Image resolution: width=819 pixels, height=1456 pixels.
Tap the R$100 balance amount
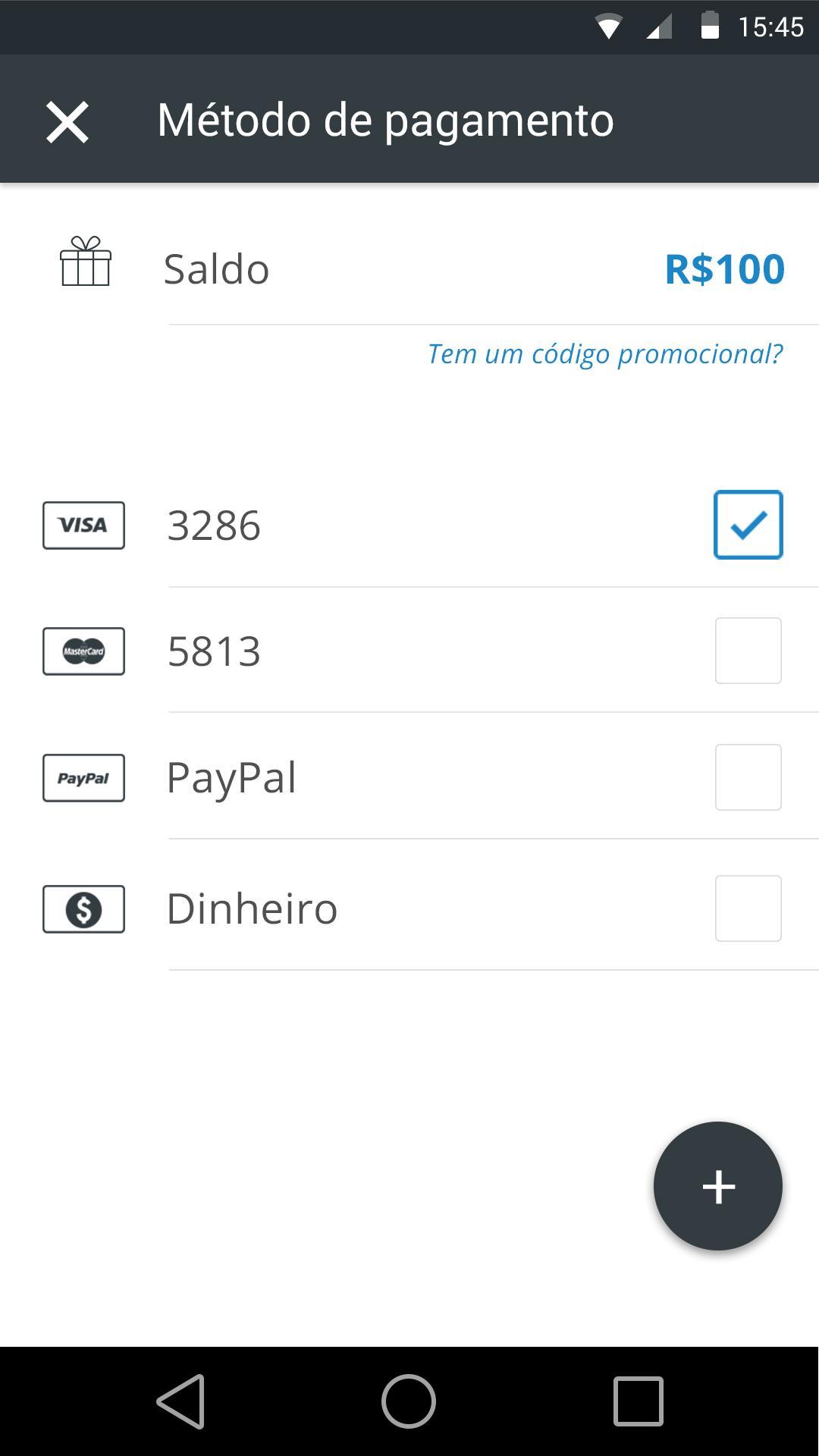pos(723,267)
